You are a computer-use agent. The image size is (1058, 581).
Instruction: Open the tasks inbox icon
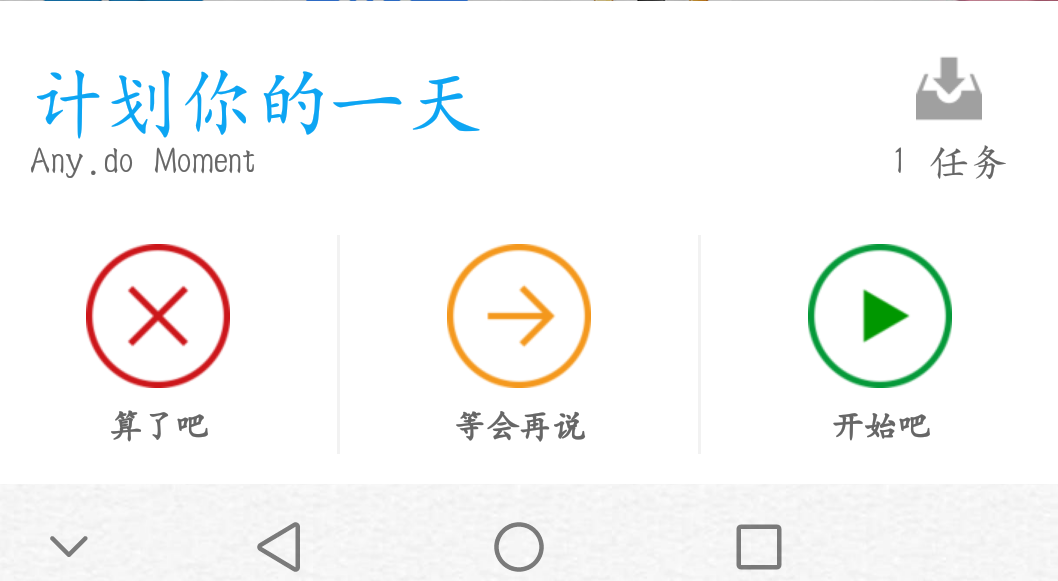tap(948, 90)
